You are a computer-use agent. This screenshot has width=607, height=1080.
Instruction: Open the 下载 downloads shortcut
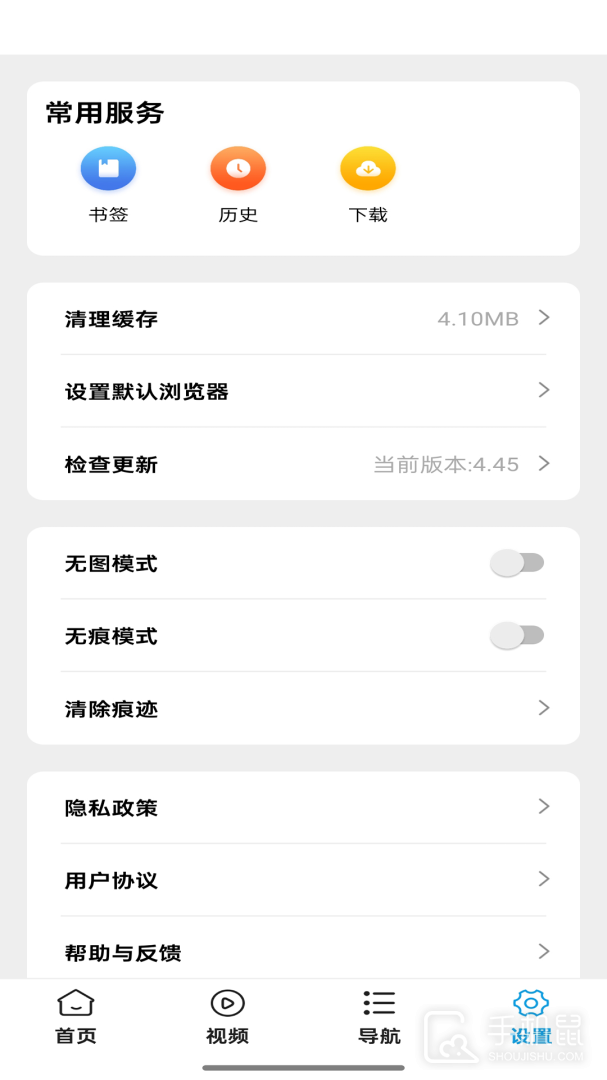pyautogui.click(x=368, y=184)
